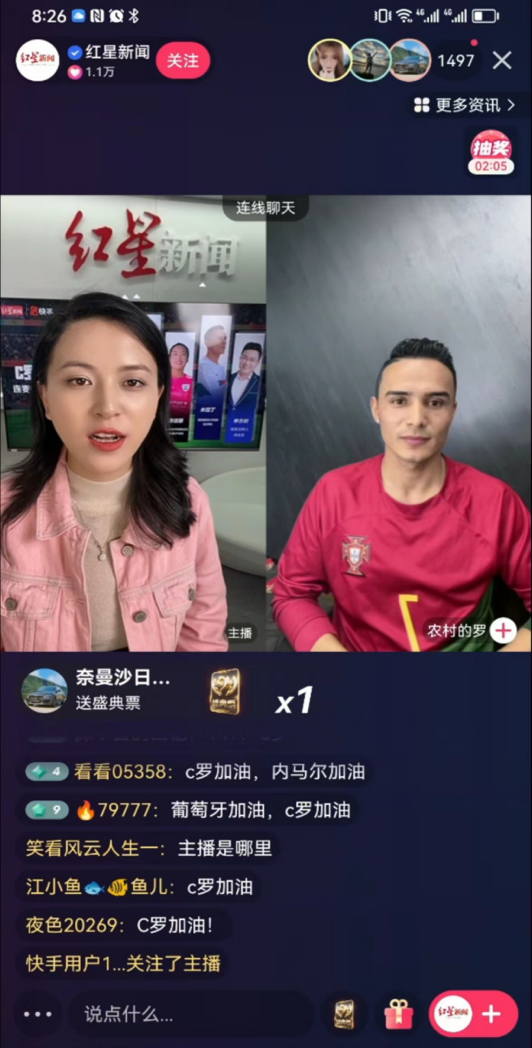Tap the 红星新闻 plus follow pill

(x=474, y=1014)
